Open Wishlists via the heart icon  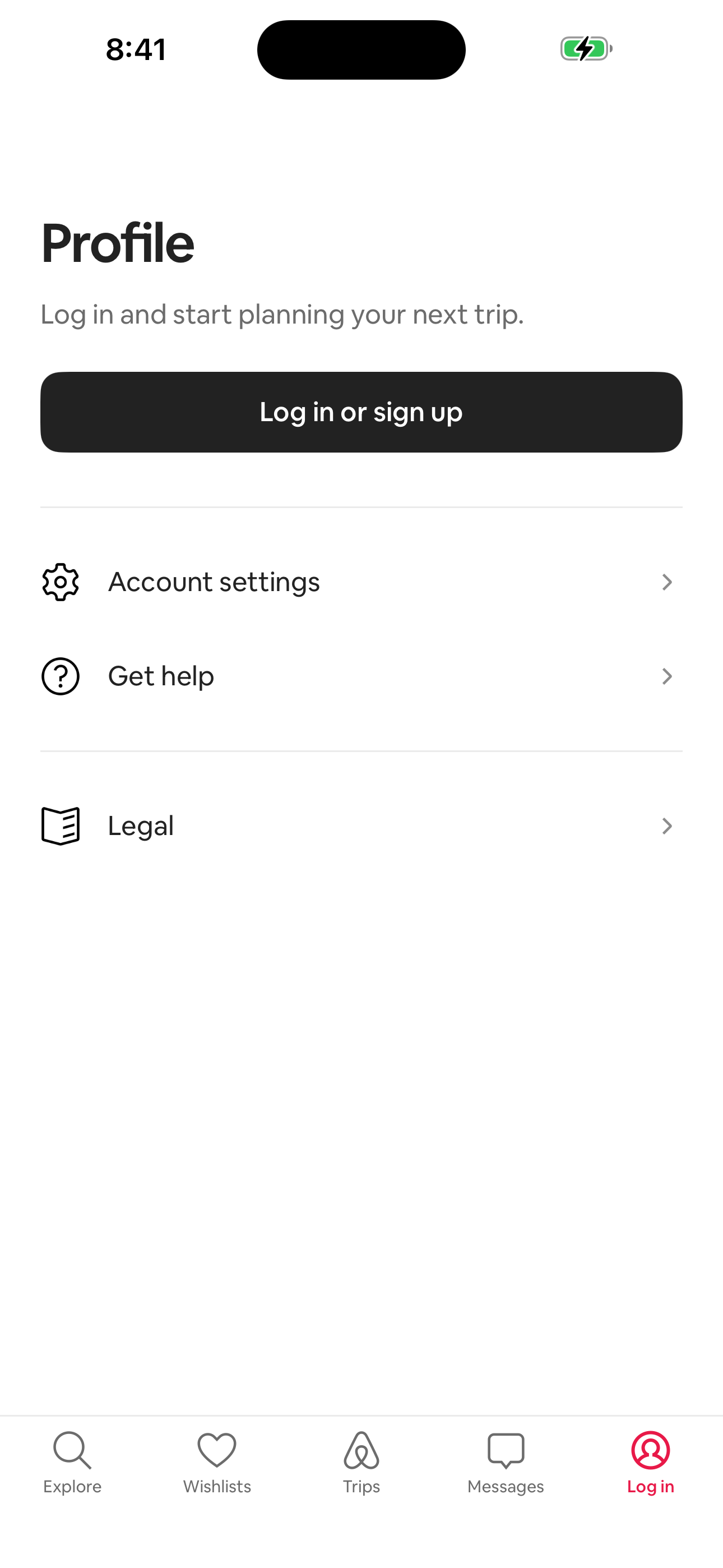click(217, 1450)
